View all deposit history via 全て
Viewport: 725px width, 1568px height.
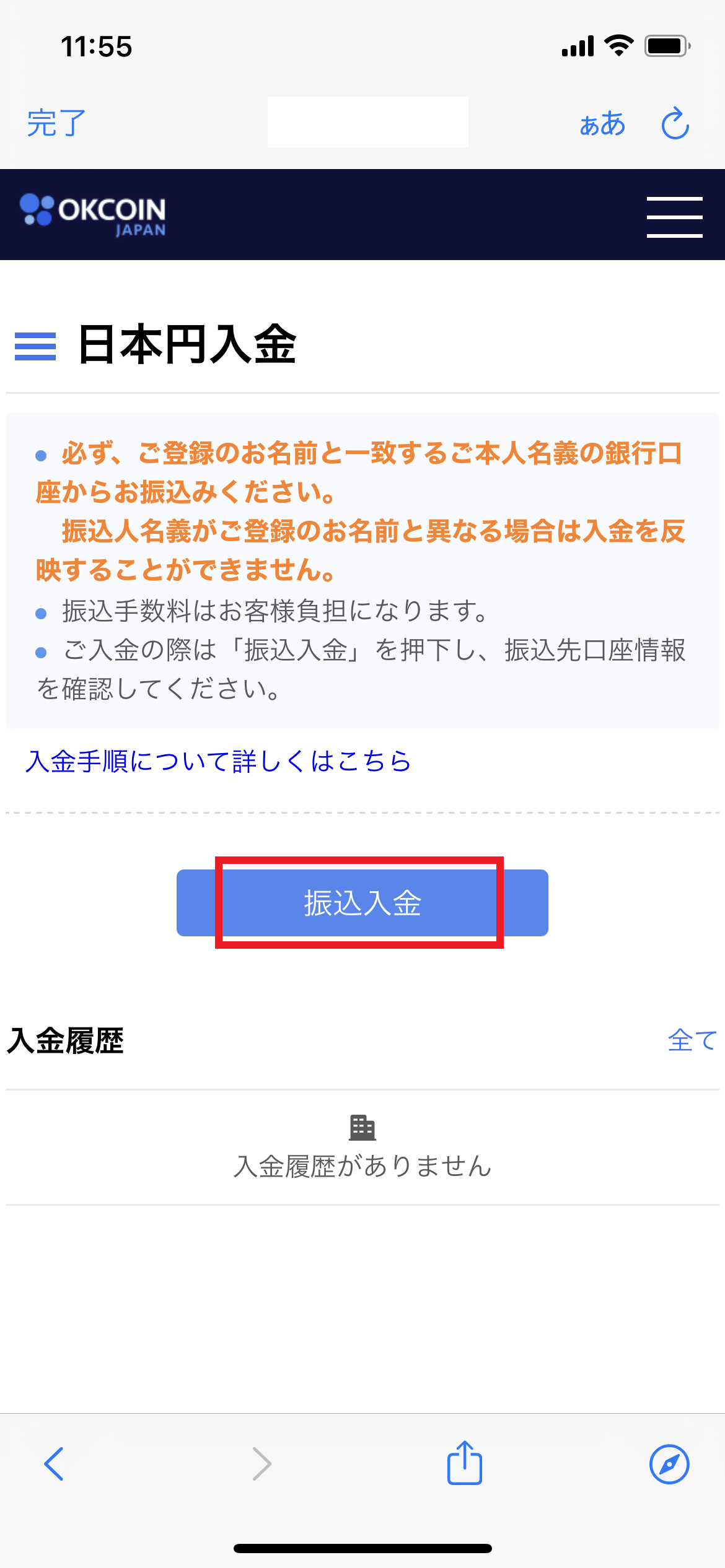point(692,1040)
